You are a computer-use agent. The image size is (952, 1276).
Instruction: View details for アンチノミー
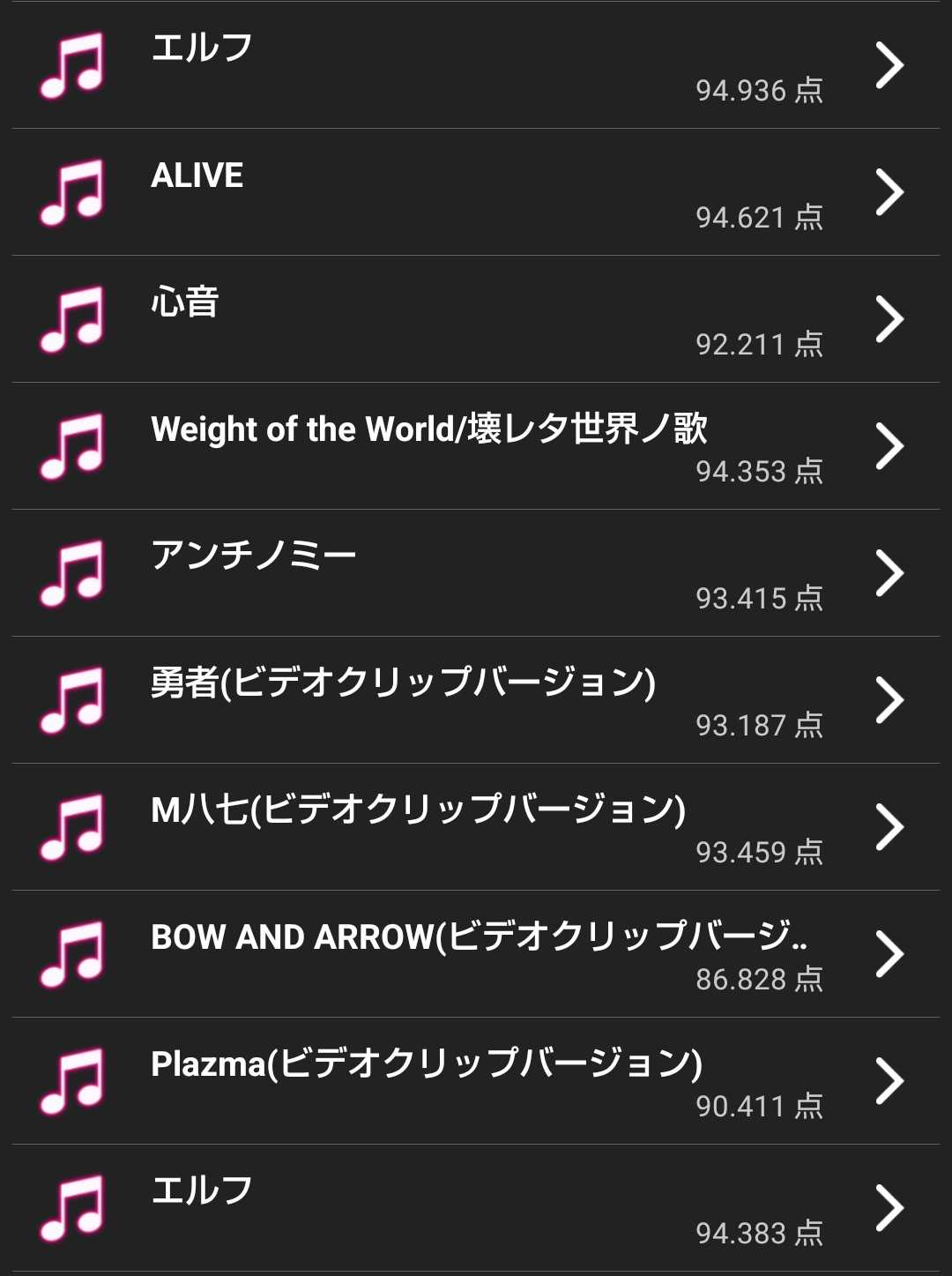(x=476, y=573)
